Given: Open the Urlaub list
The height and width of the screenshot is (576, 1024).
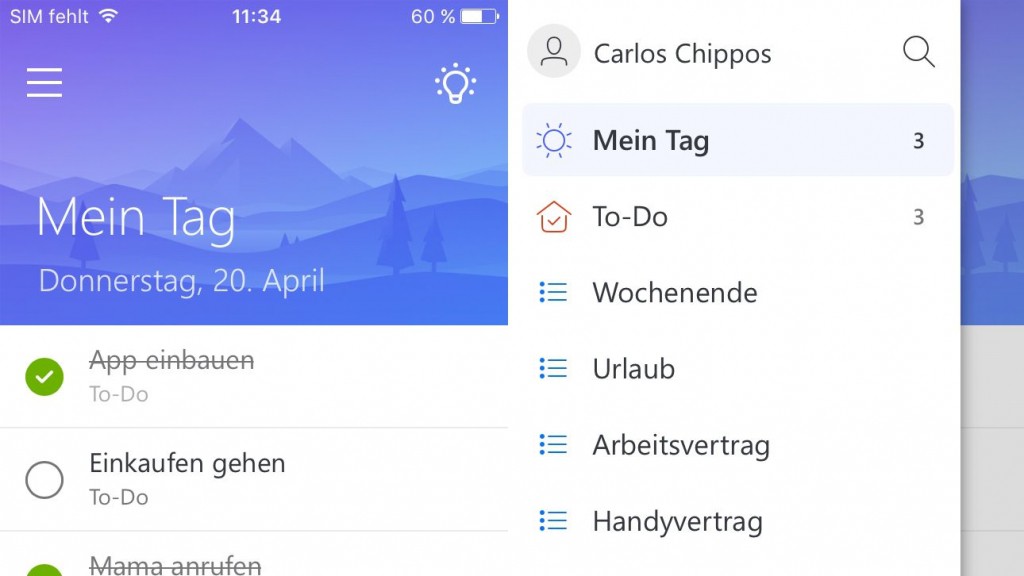Looking at the screenshot, I should [737, 369].
